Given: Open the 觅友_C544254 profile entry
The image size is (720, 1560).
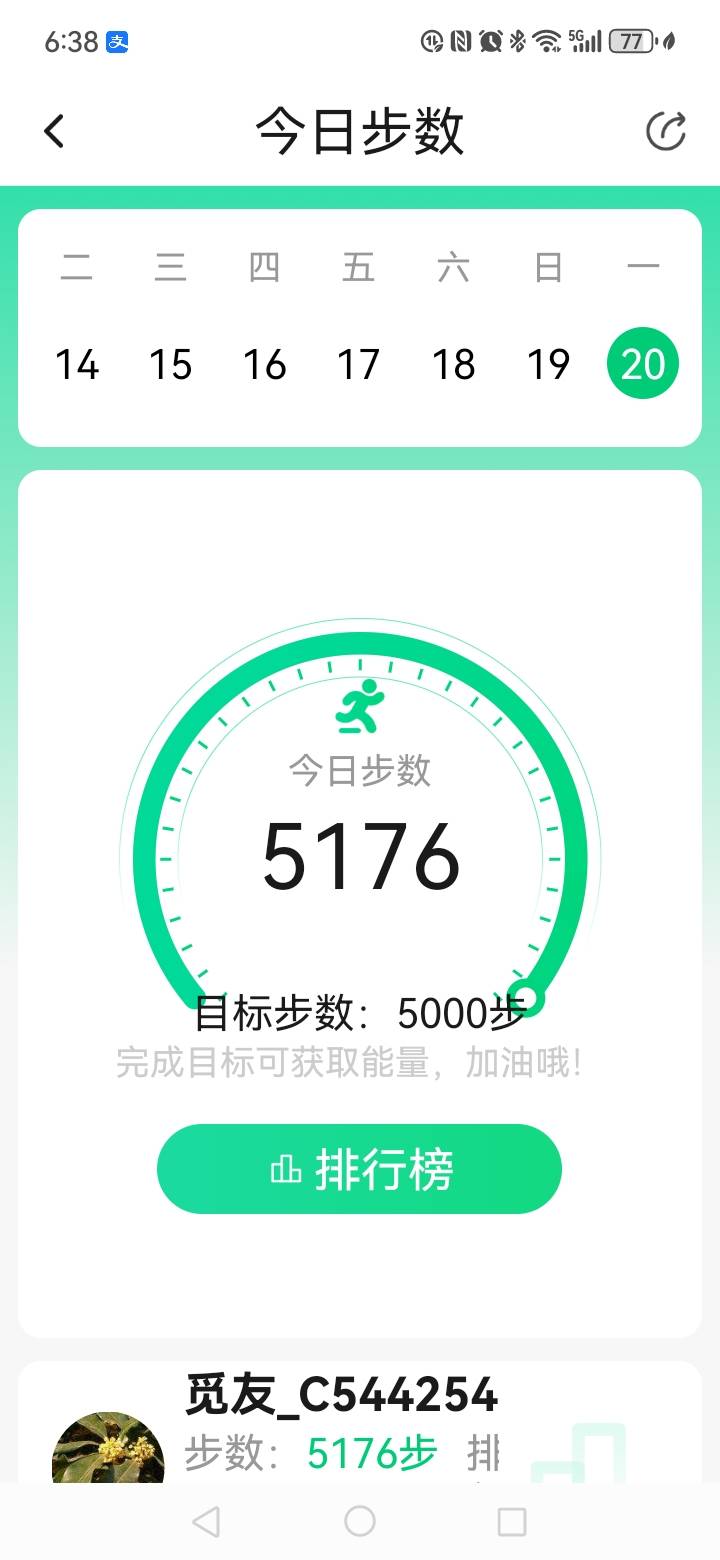Looking at the screenshot, I should (340, 1392).
